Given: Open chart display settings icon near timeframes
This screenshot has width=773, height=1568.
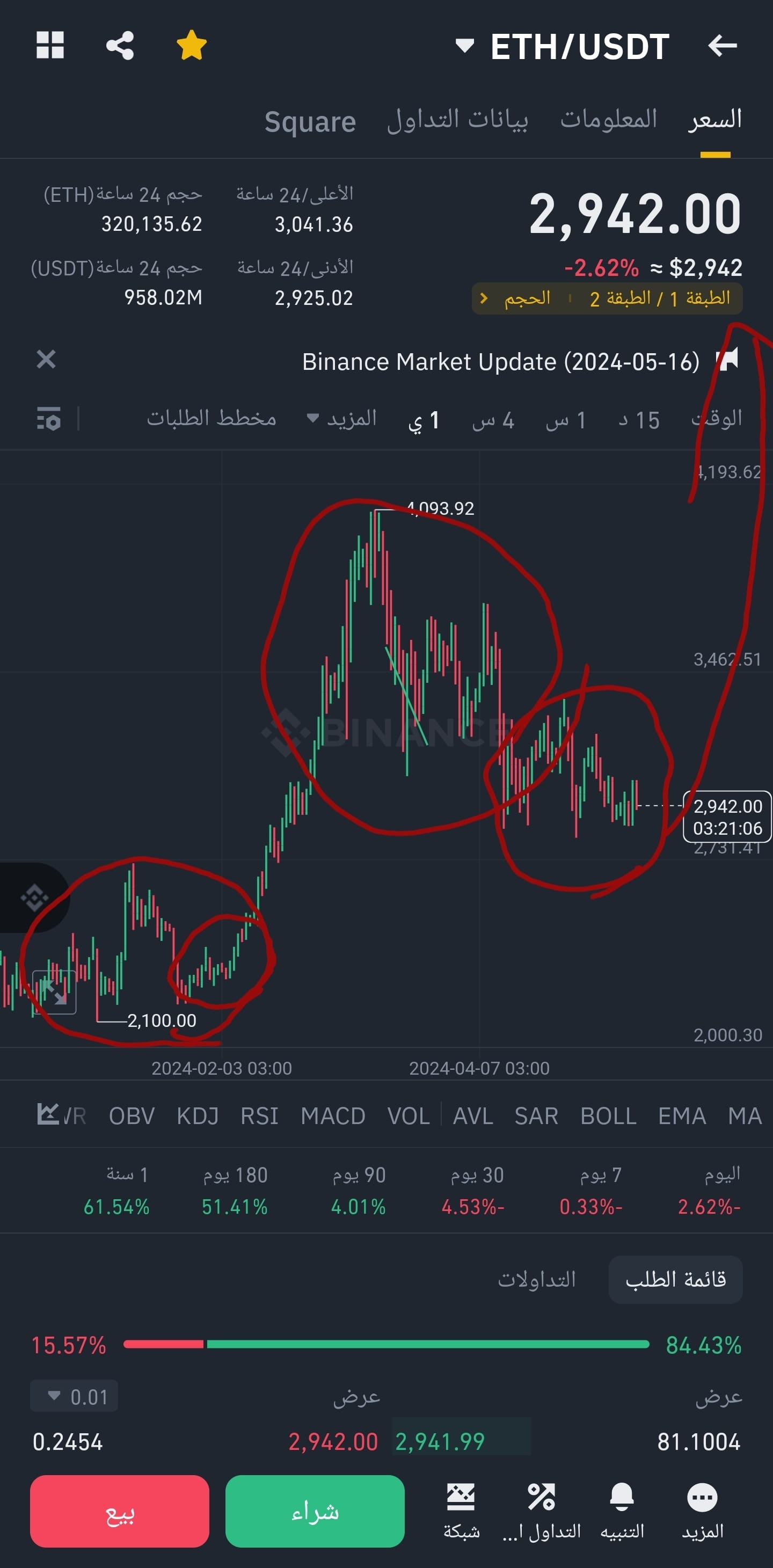Looking at the screenshot, I should click(x=49, y=419).
